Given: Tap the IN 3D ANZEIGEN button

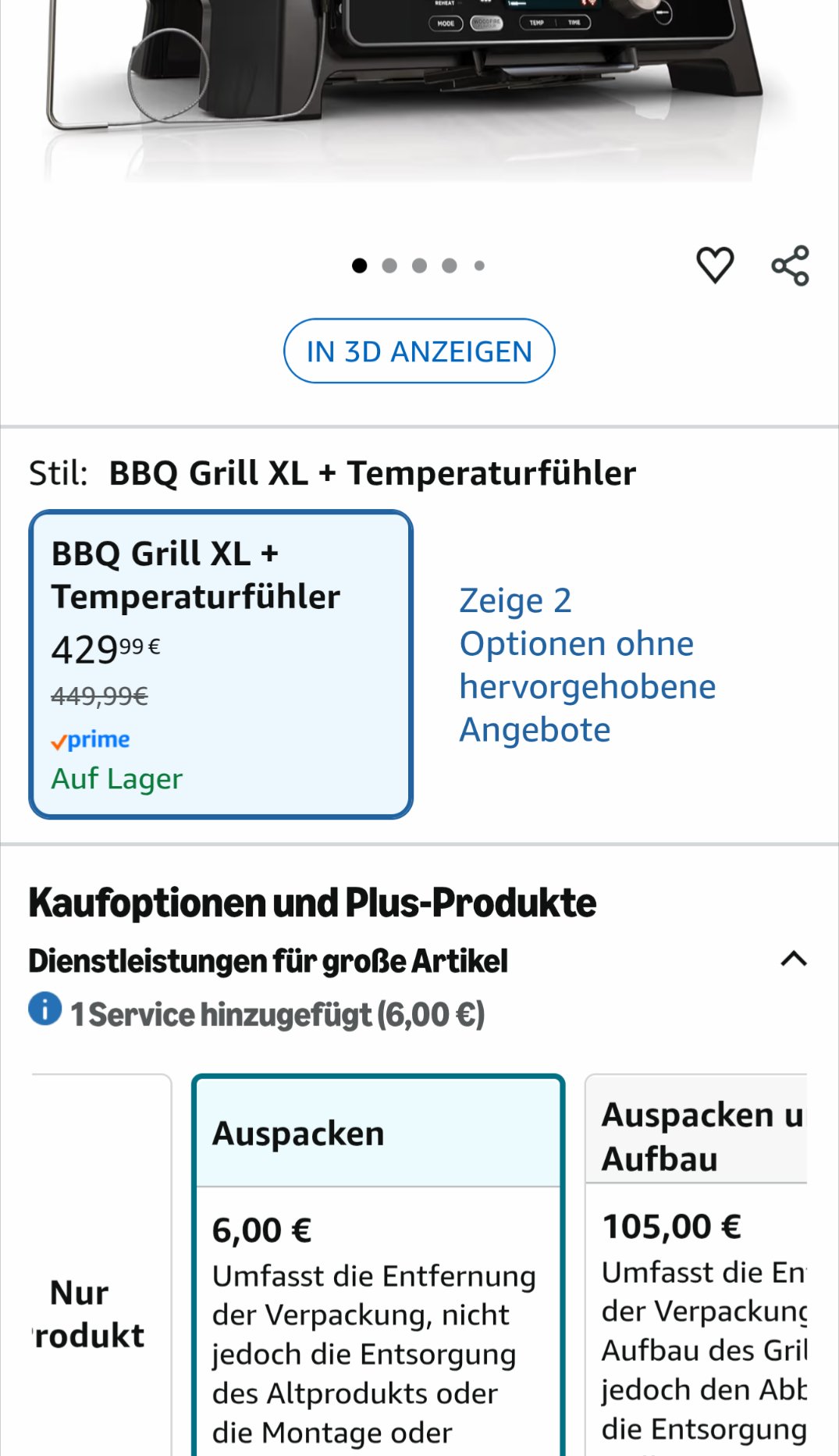Looking at the screenshot, I should tap(419, 351).
